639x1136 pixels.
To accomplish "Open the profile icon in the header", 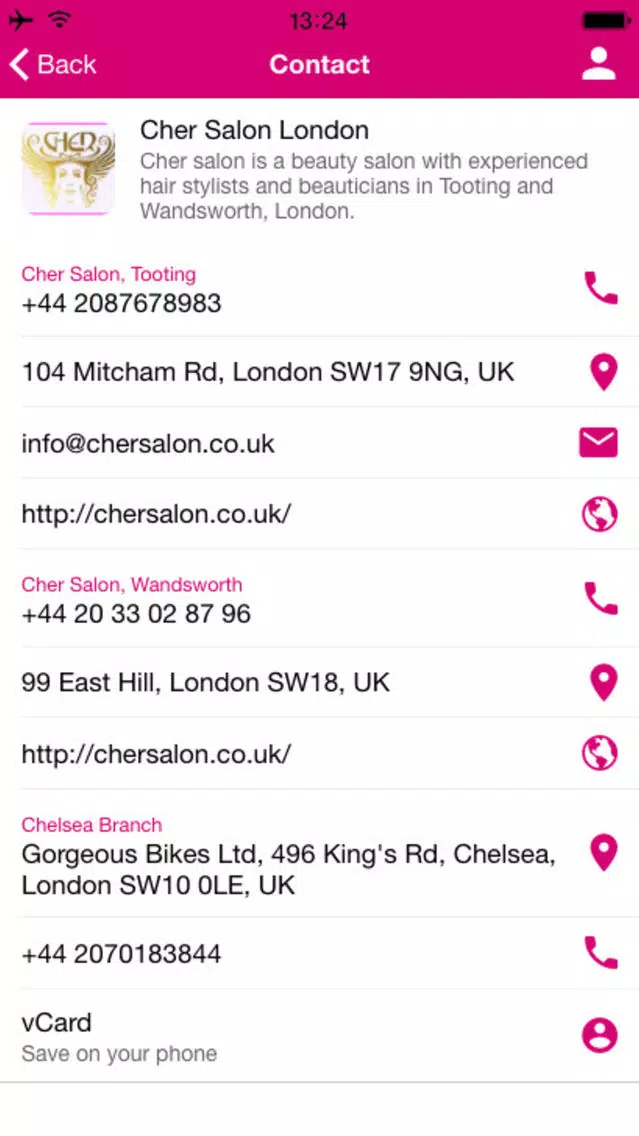I will click(x=599, y=64).
